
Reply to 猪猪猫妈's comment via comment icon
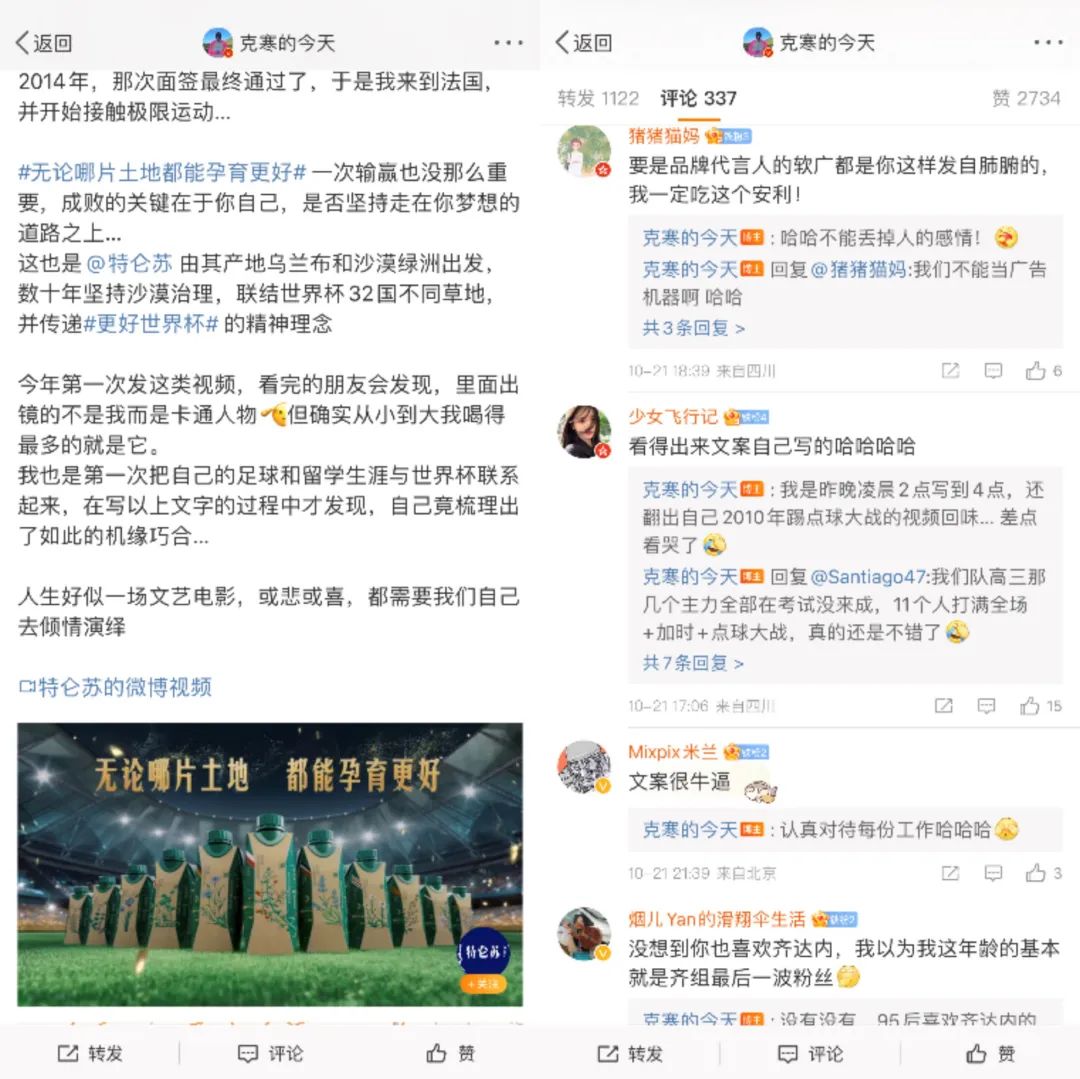[x=993, y=371]
